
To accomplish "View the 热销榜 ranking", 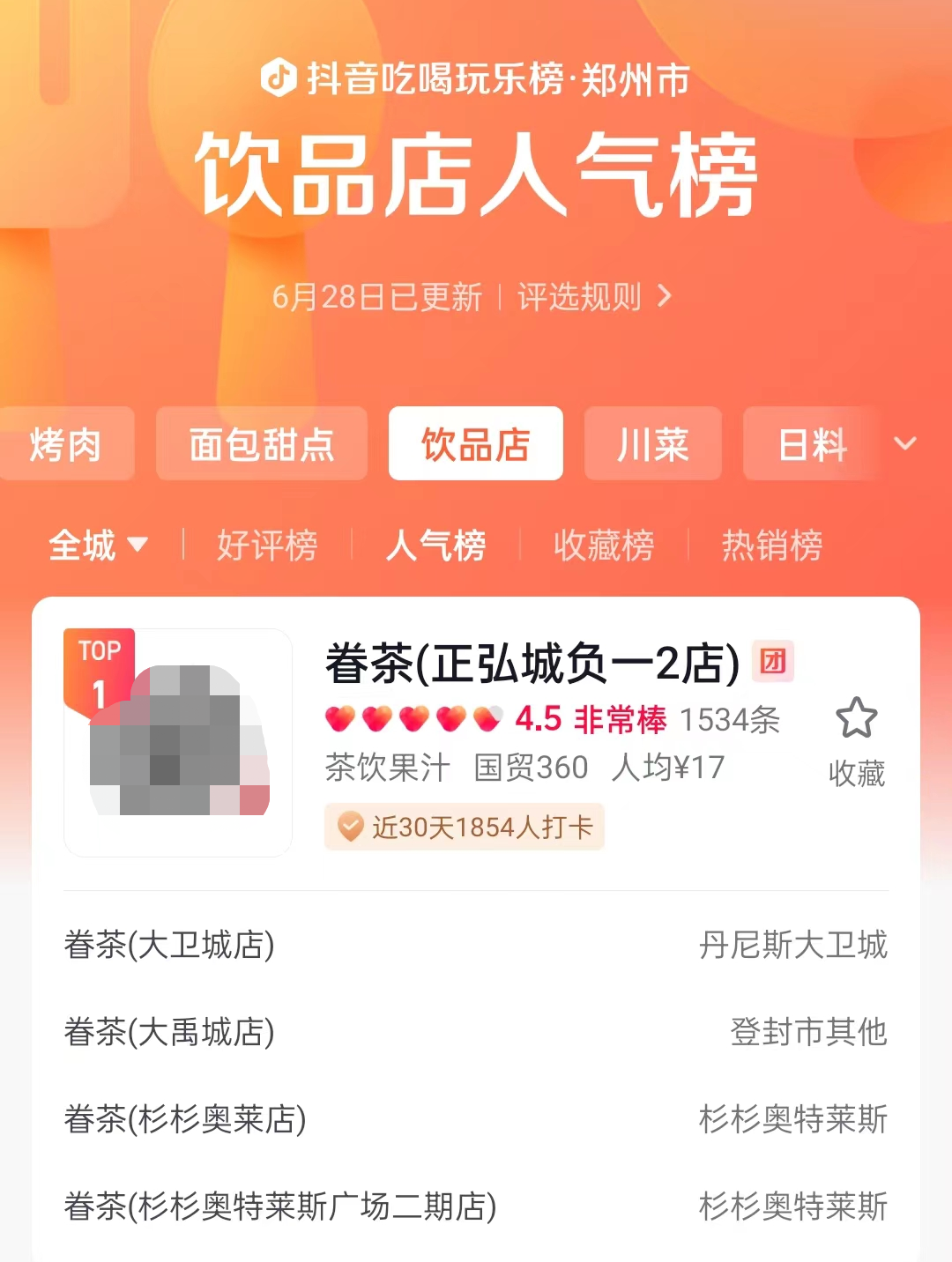I will point(771,545).
